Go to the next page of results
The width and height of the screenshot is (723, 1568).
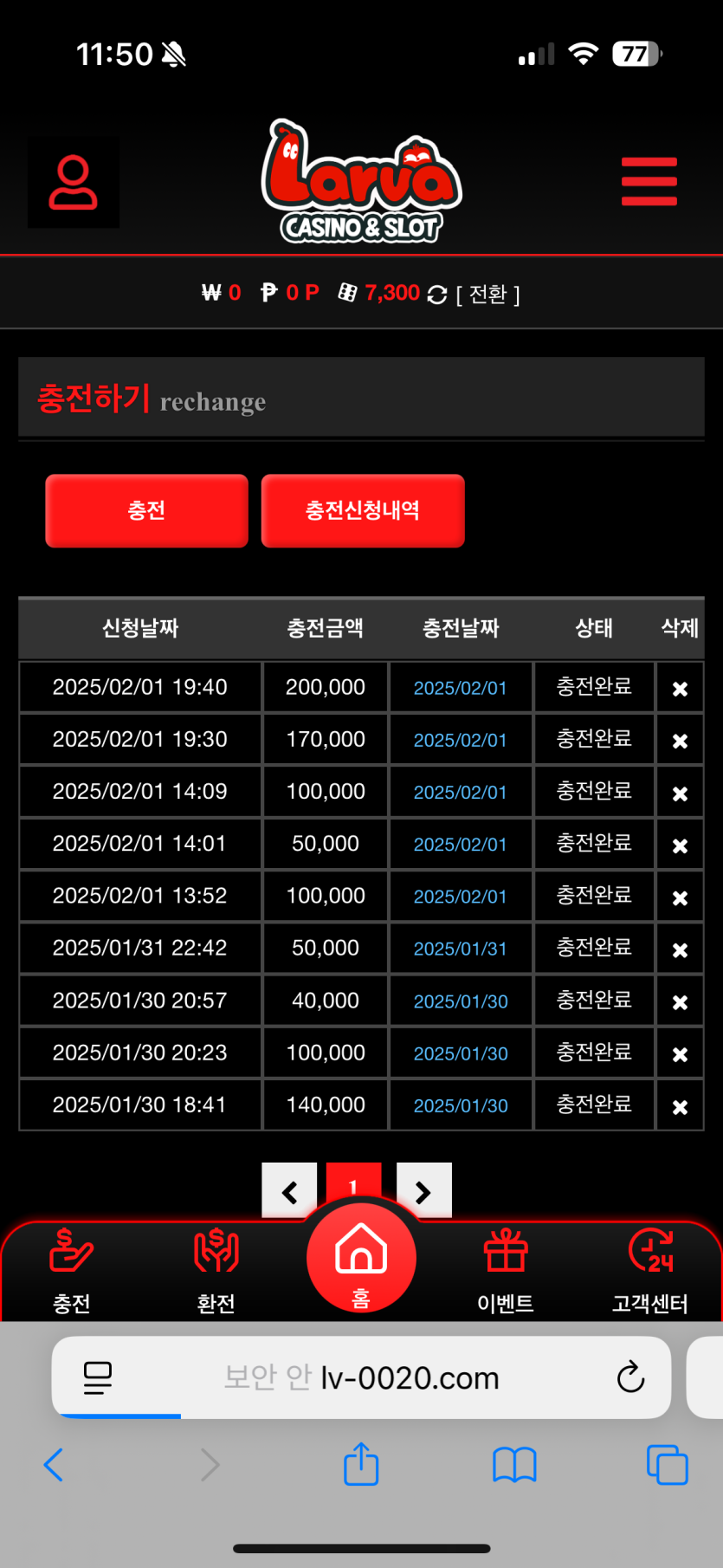tap(423, 1192)
